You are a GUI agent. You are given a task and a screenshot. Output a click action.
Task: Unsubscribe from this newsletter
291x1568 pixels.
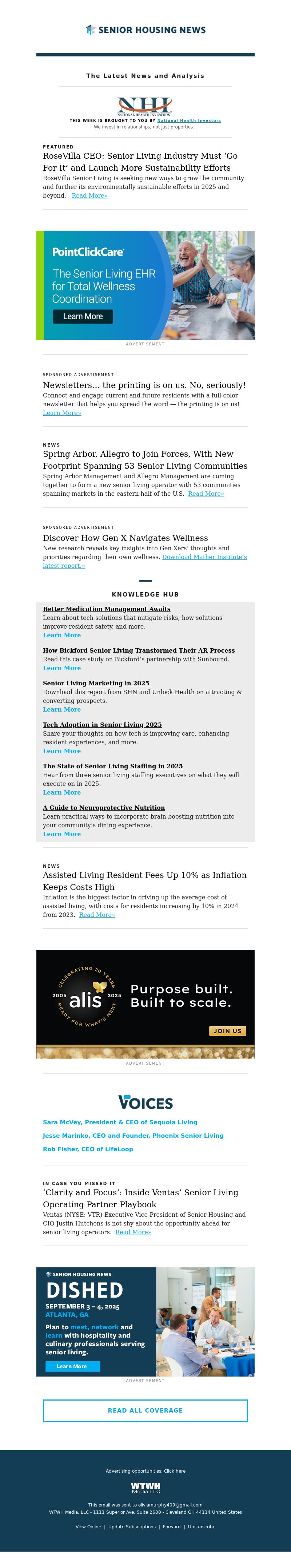click(x=201, y=1527)
